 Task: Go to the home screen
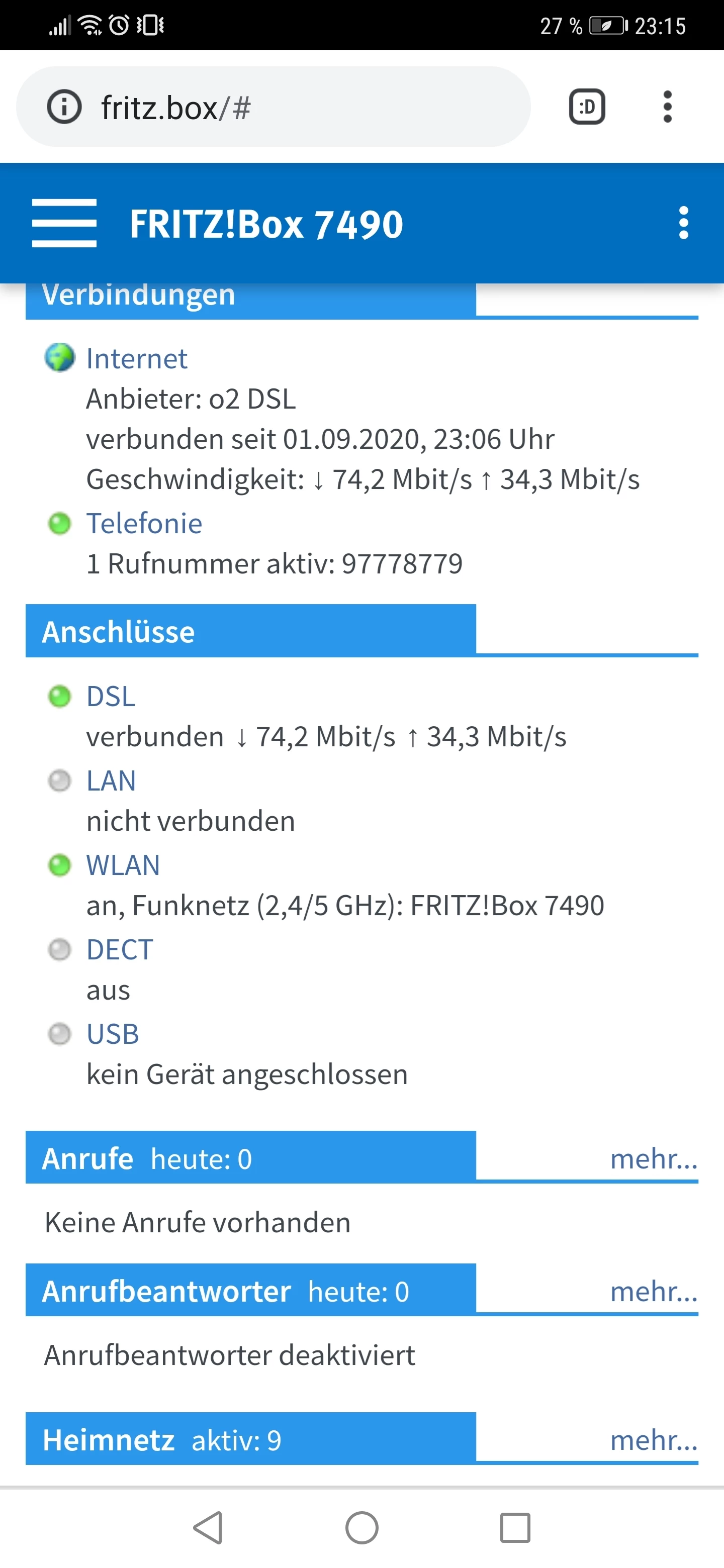[x=361, y=1527]
